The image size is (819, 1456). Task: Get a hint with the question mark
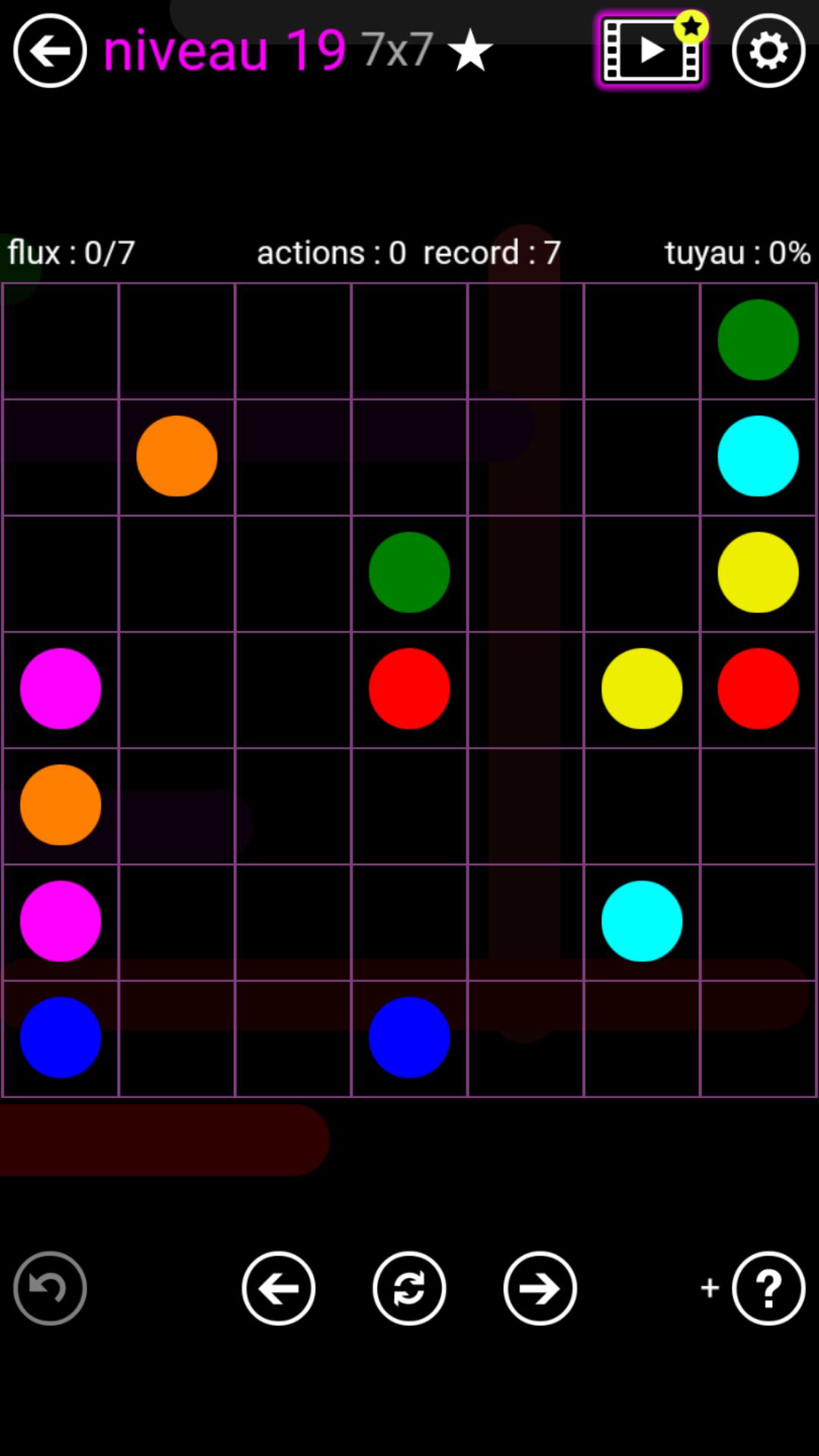point(768,1288)
